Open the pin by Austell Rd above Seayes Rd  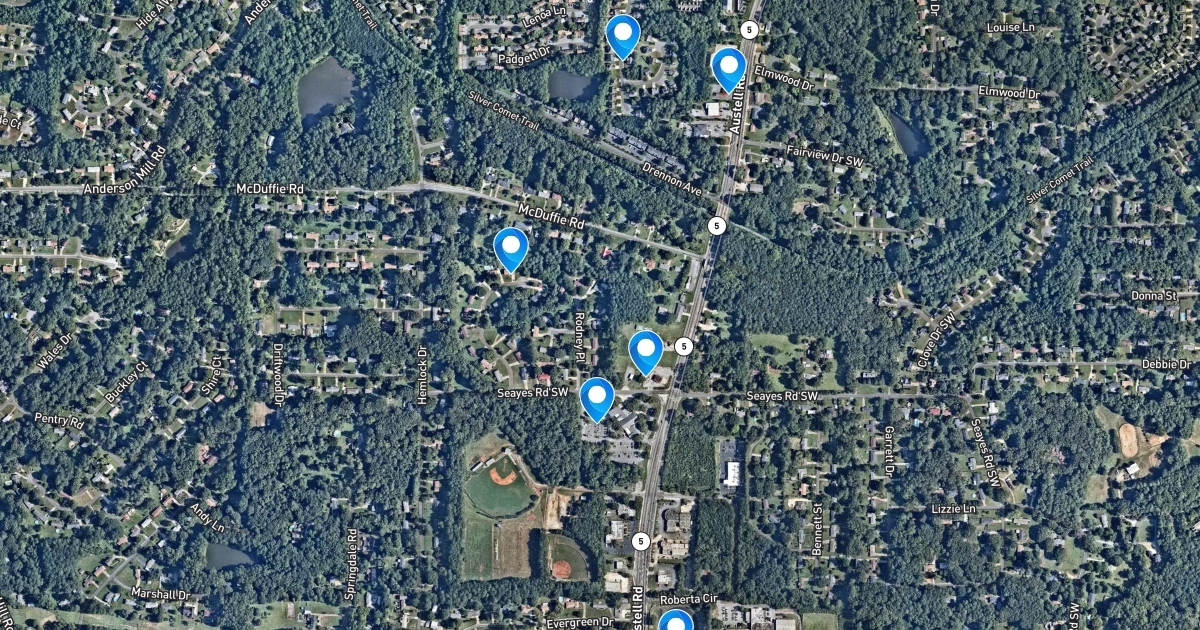646,351
